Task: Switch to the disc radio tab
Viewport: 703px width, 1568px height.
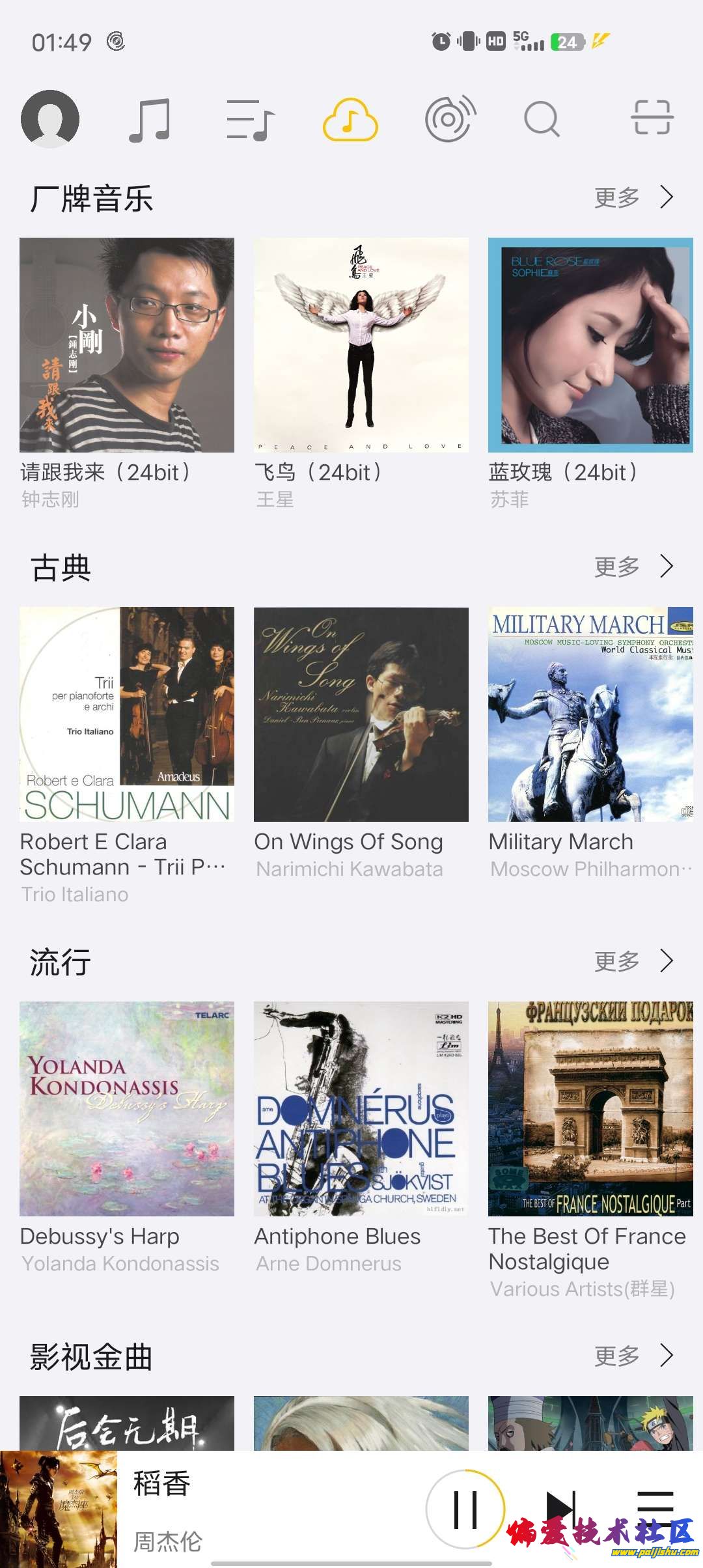Action: tap(450, 119)
